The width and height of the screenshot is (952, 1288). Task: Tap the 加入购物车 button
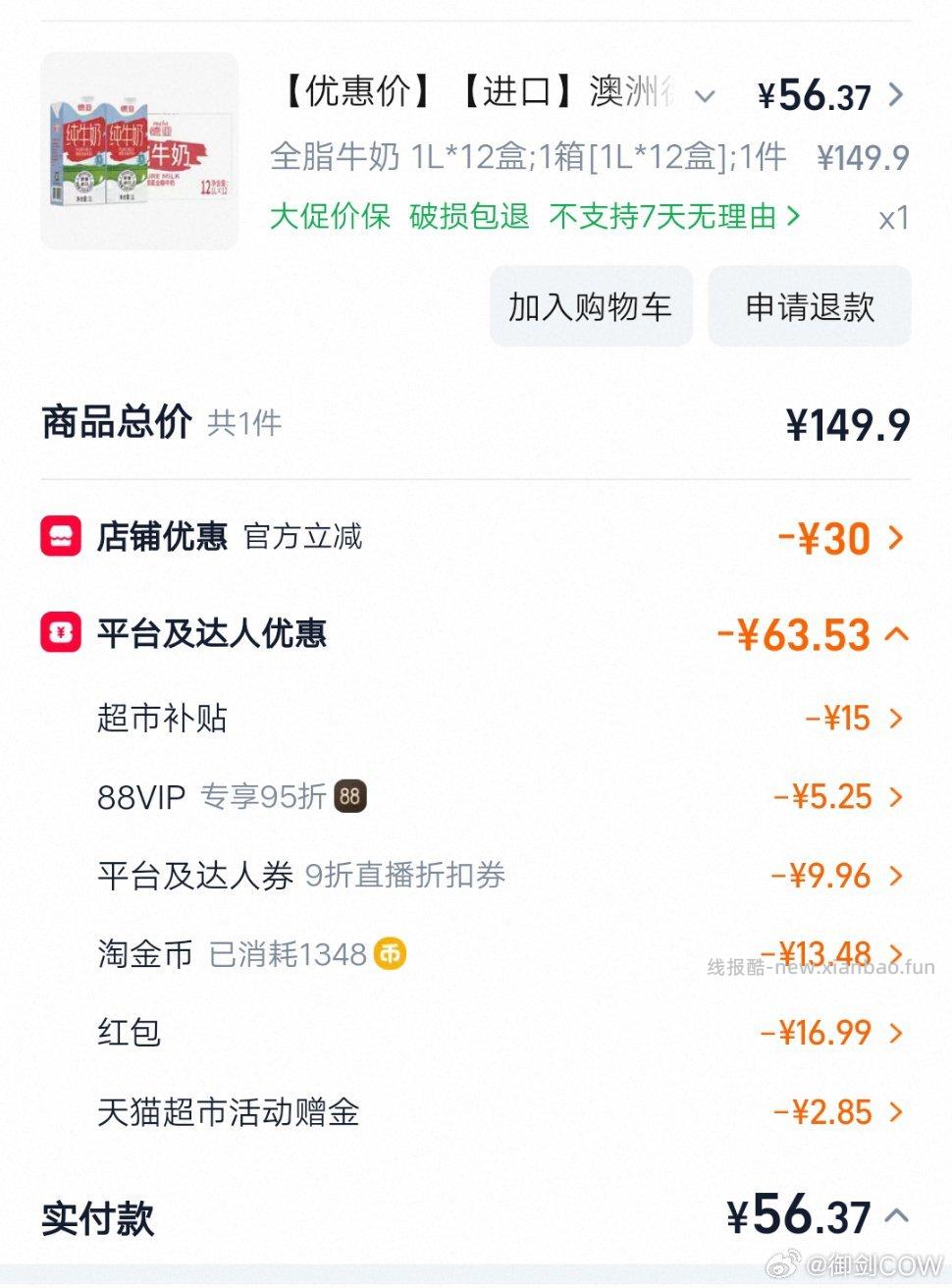pyautogui.click(x=590, y=306)
